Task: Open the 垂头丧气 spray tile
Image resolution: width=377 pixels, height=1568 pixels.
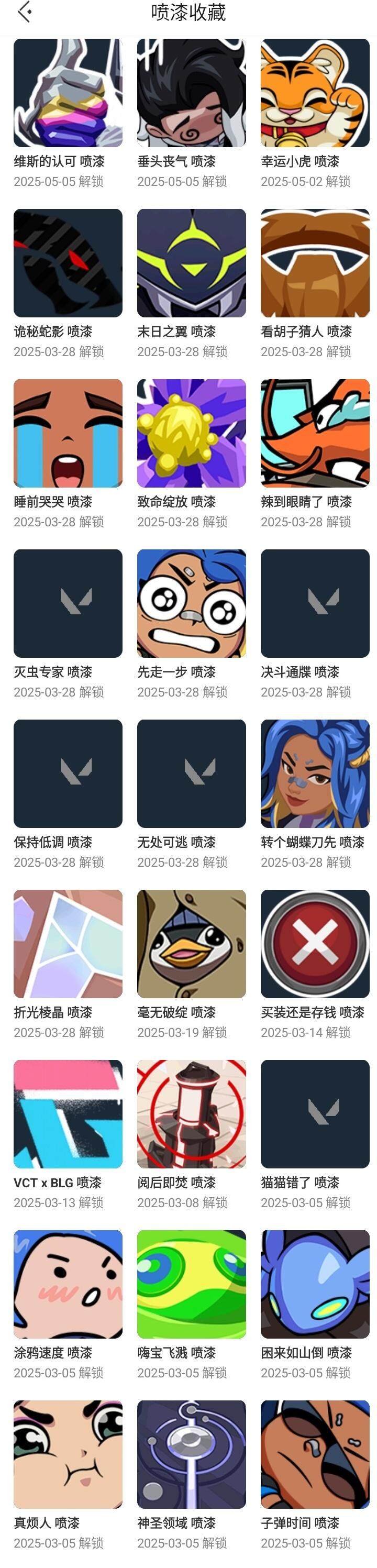Action: [191, 93]
